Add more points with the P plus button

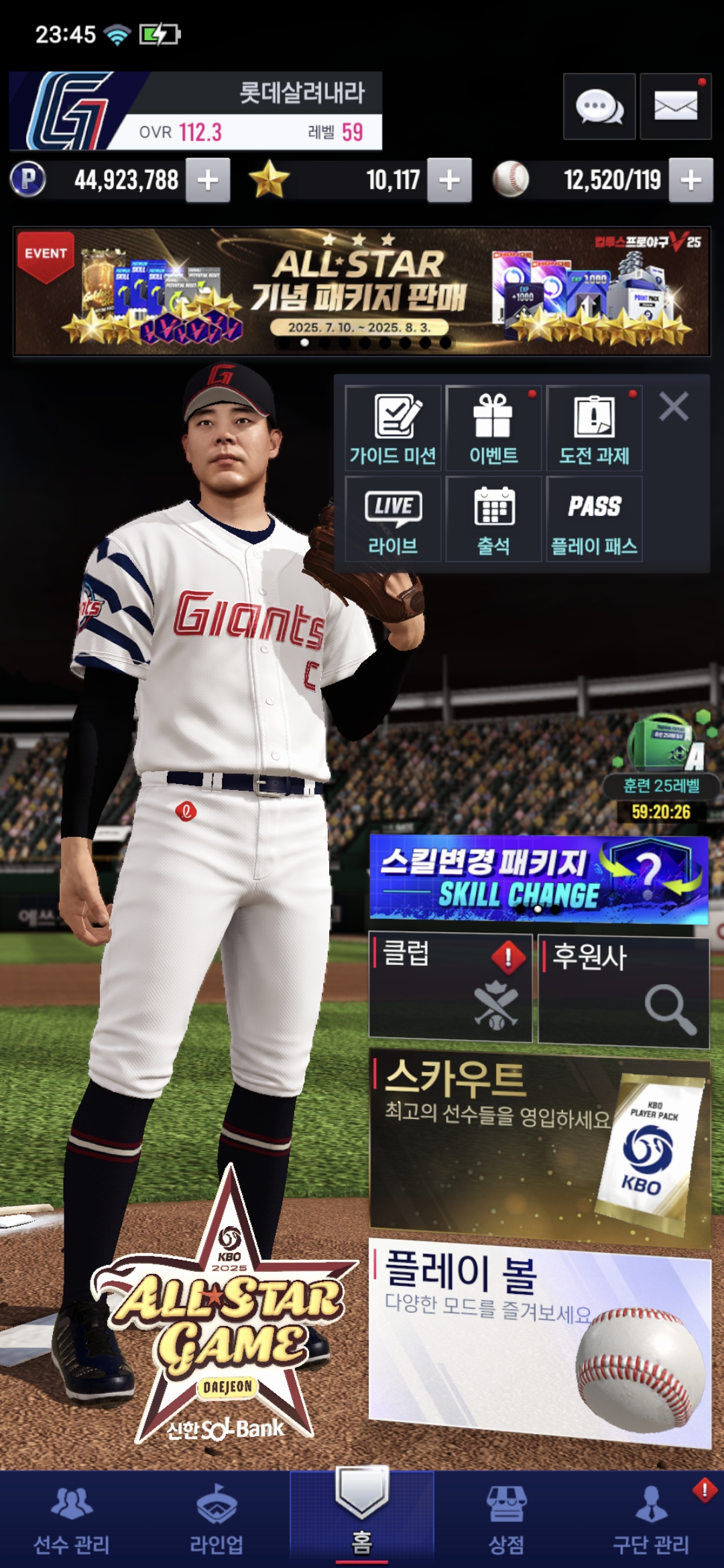coord(208,180)
